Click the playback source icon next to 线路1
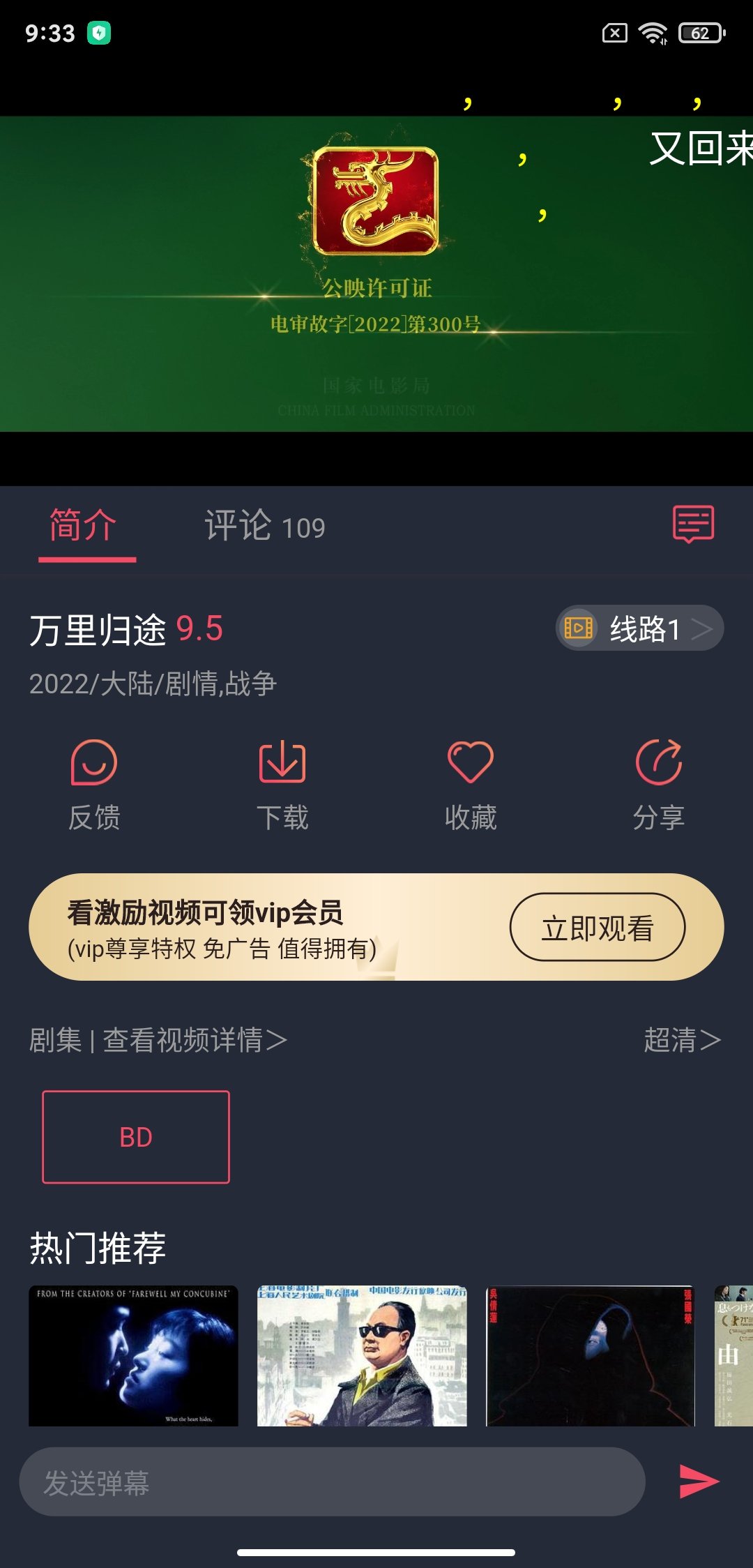 tap(578, 627)
